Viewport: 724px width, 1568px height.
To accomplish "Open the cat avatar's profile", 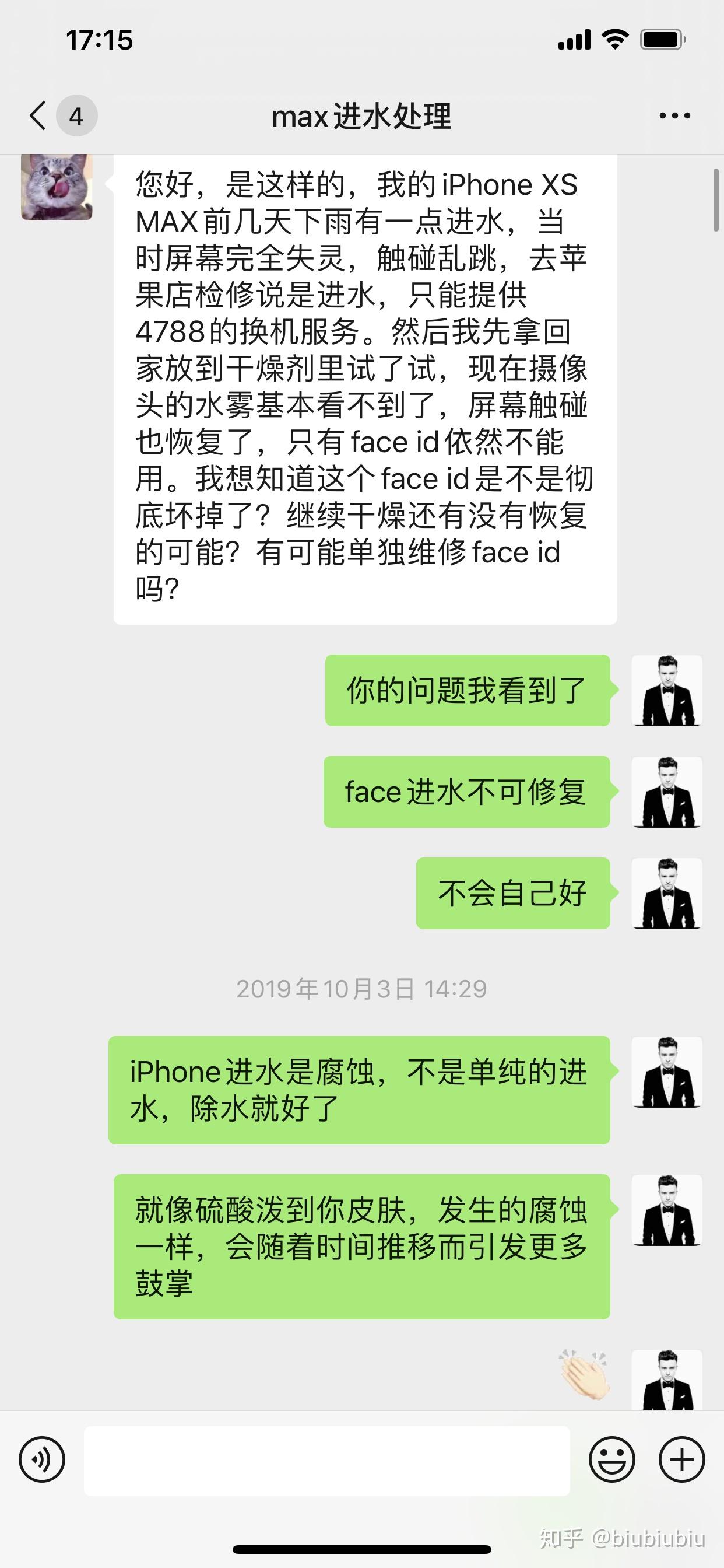I will pyautogui.click(x=57, y=186).
